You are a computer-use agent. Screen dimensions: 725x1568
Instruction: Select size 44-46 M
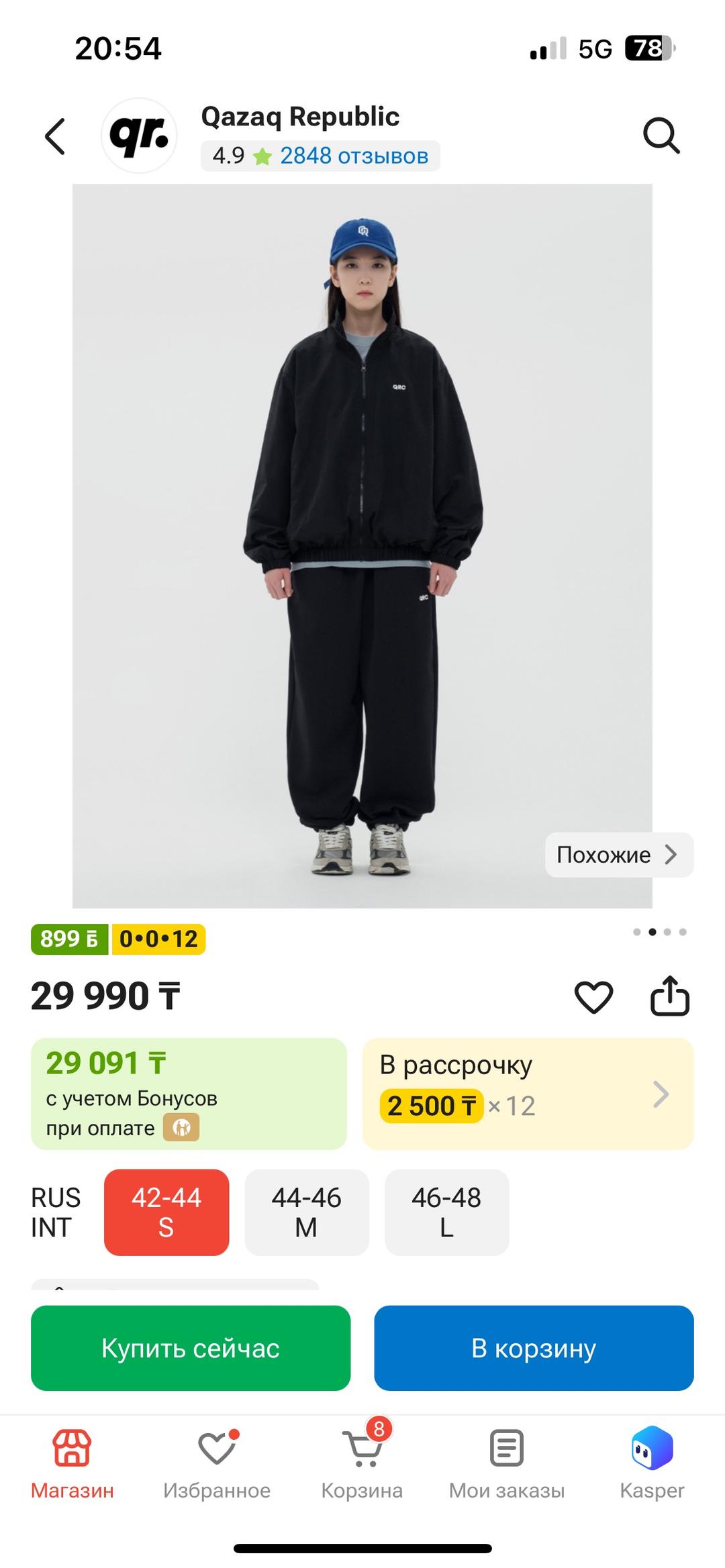pos(307,1212)
